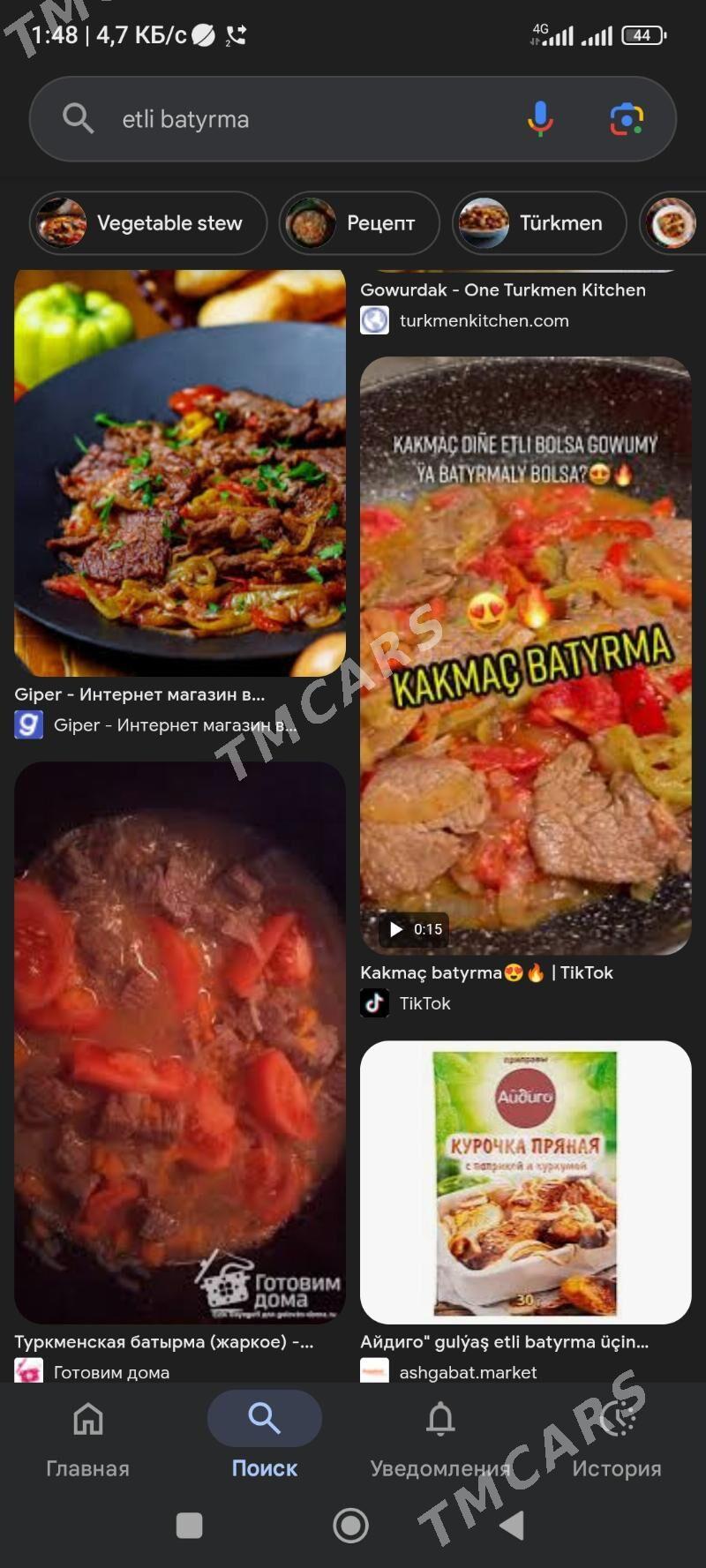Open the Уведомления tab
The height and width of the screenshot is (1568, 706).
(x=440, y=1438)
